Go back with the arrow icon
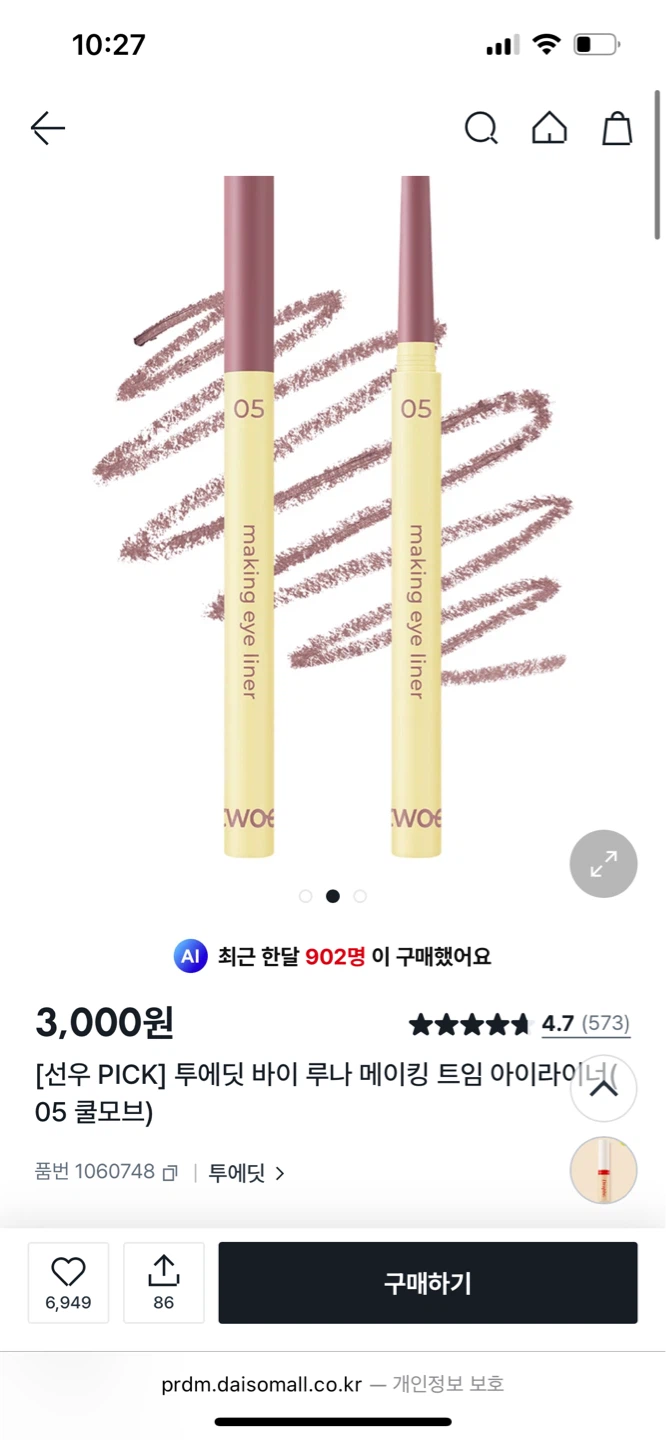Image resolution: width=666 pixels, height=1440 pixels. (x=47, y=128)
